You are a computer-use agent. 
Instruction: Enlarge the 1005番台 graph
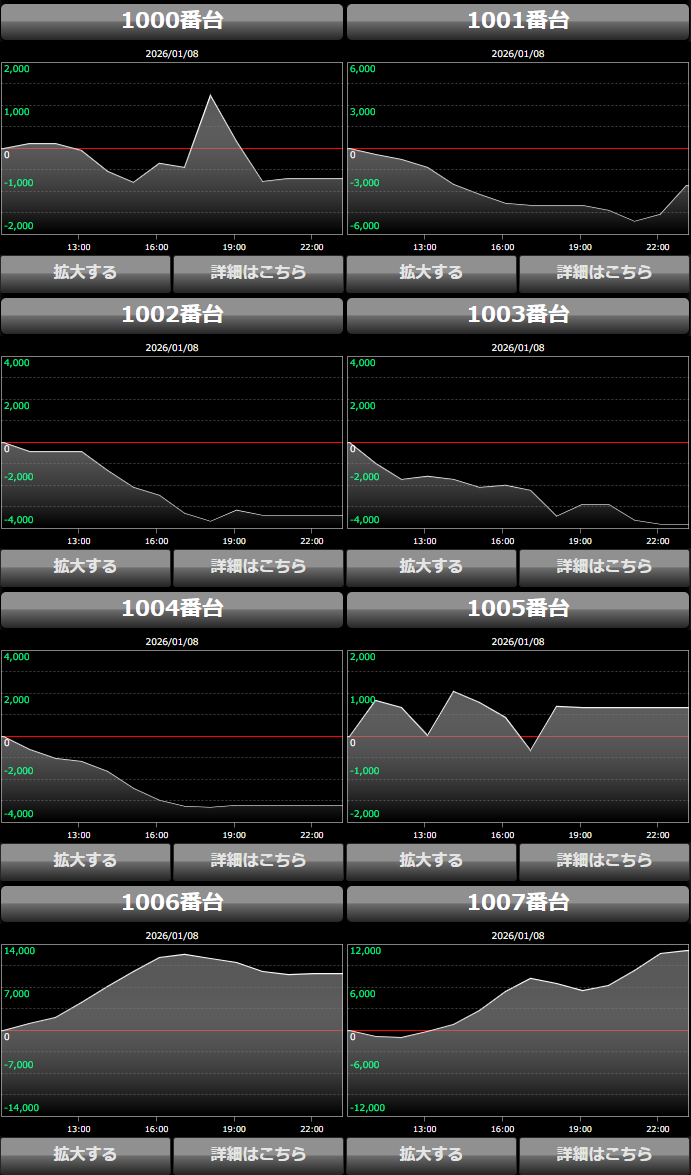tap(431, 860)
